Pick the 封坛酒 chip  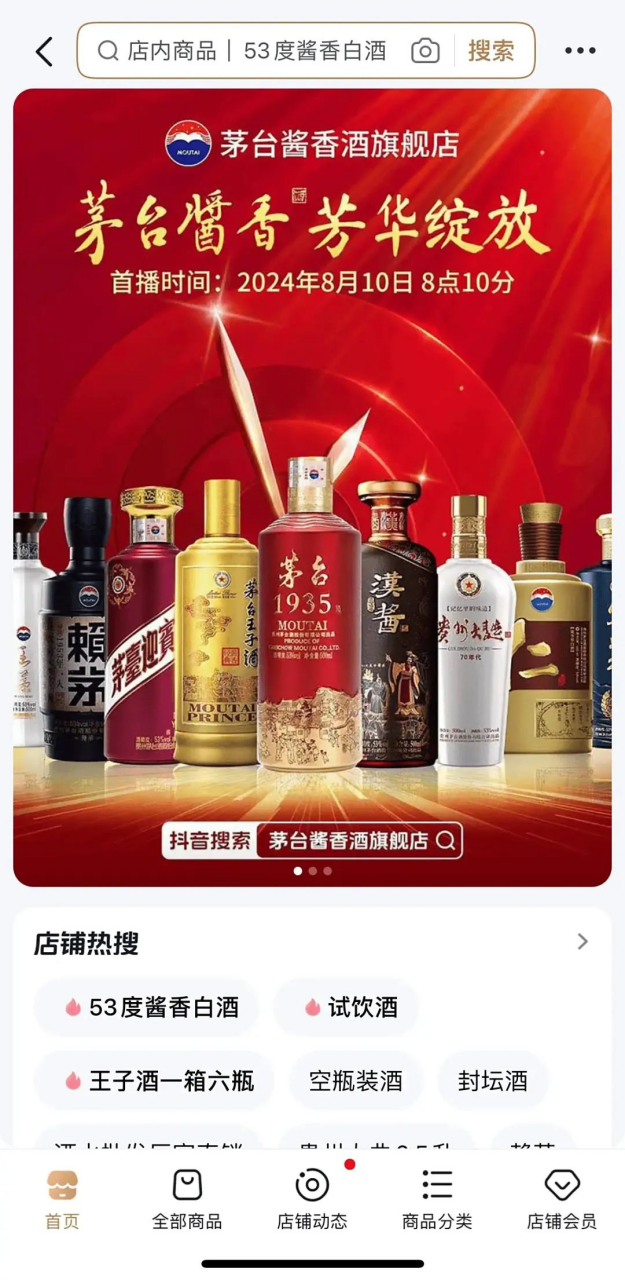(492, 1081)
